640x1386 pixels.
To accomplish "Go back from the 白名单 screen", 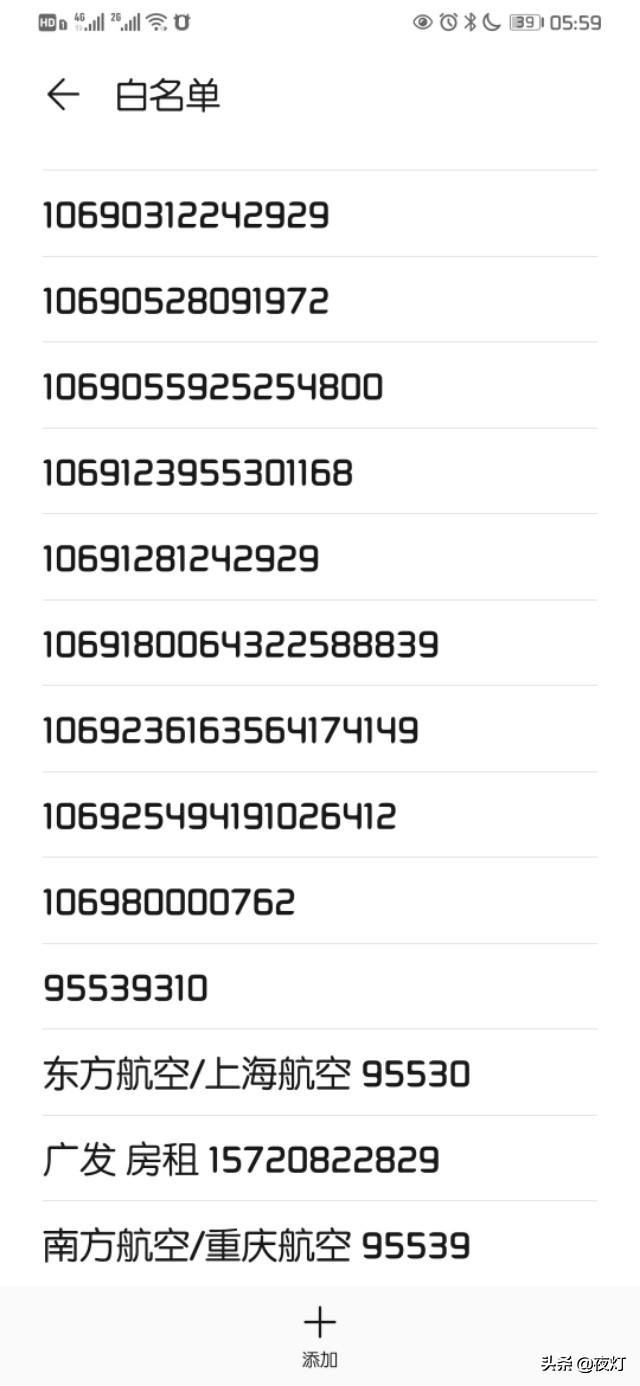I will [x=63, y=95].
